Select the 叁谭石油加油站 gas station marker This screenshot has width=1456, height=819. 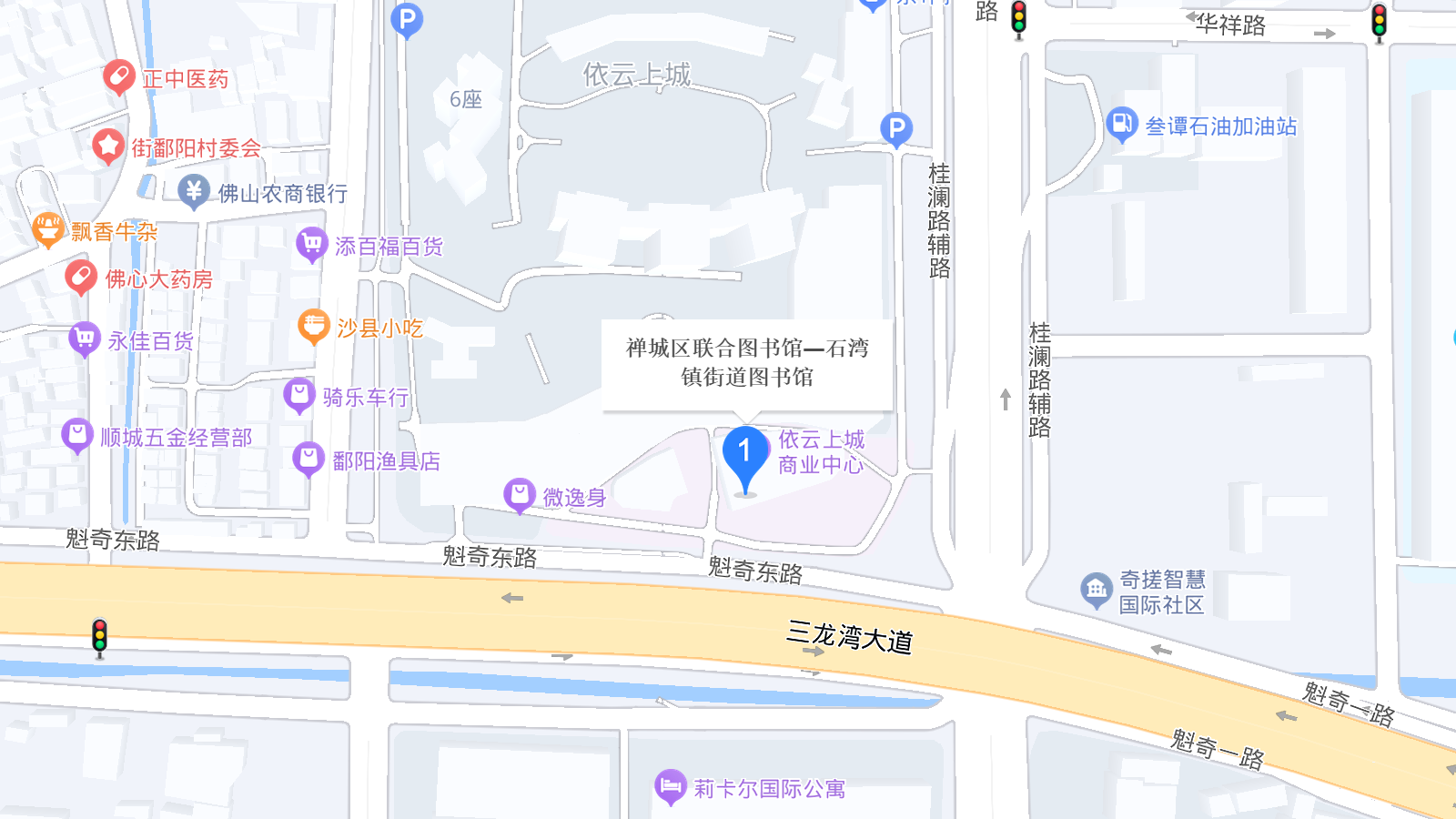pyautogui.click(x=1122, y=125)
